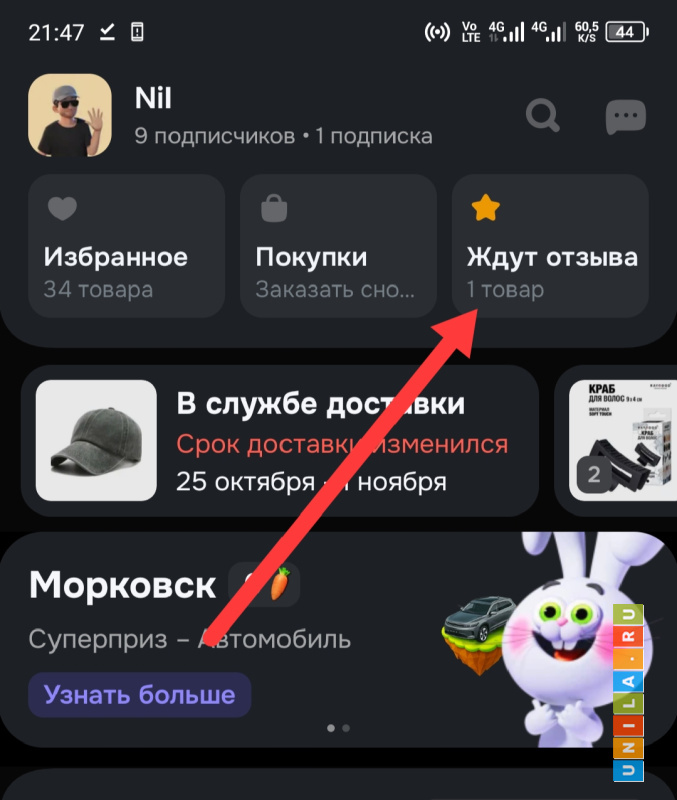Tap the Узнать больше button

pos(139,694)
